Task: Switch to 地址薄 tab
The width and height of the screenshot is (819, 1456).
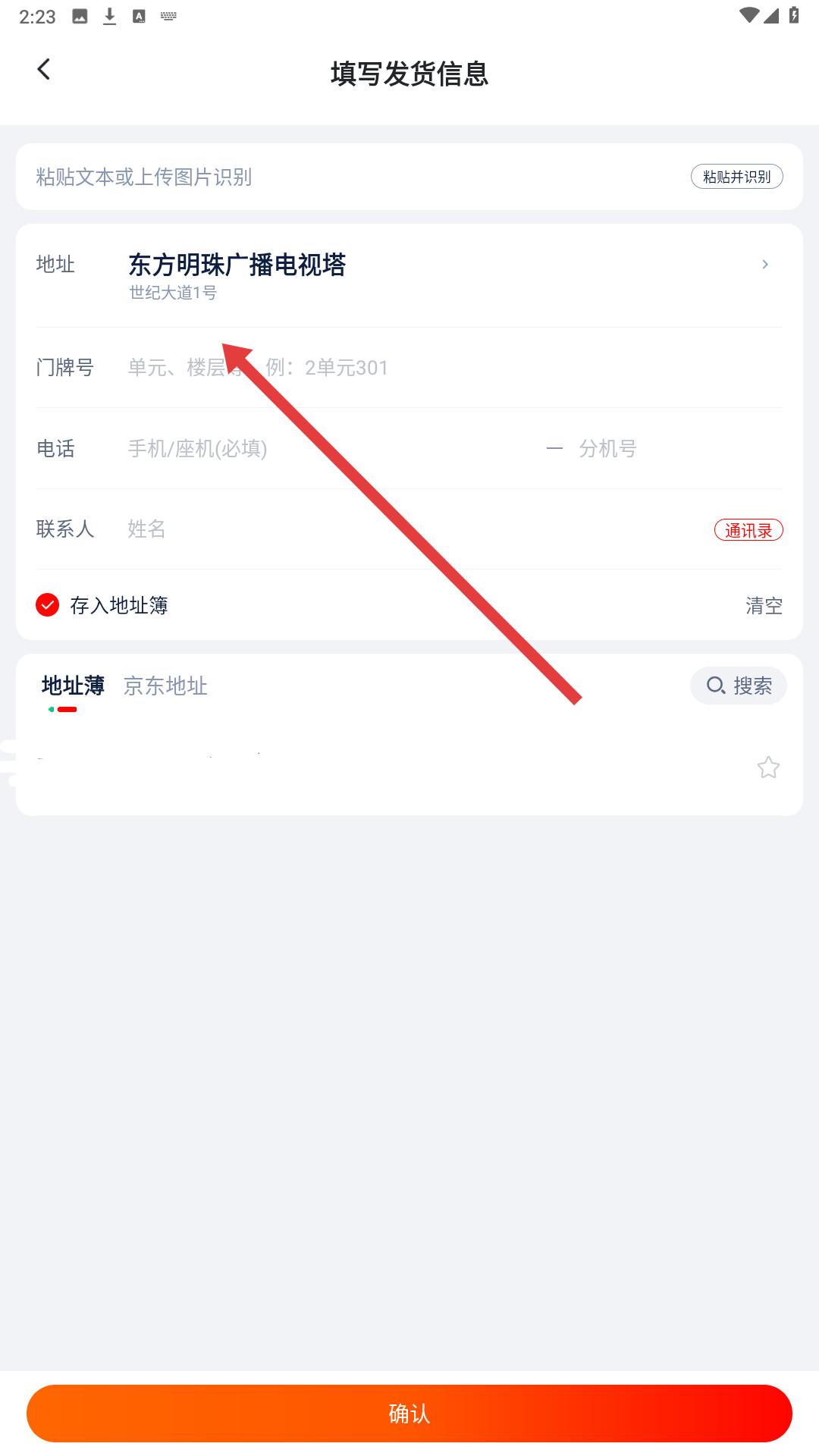Action: [x=73, y=686]
